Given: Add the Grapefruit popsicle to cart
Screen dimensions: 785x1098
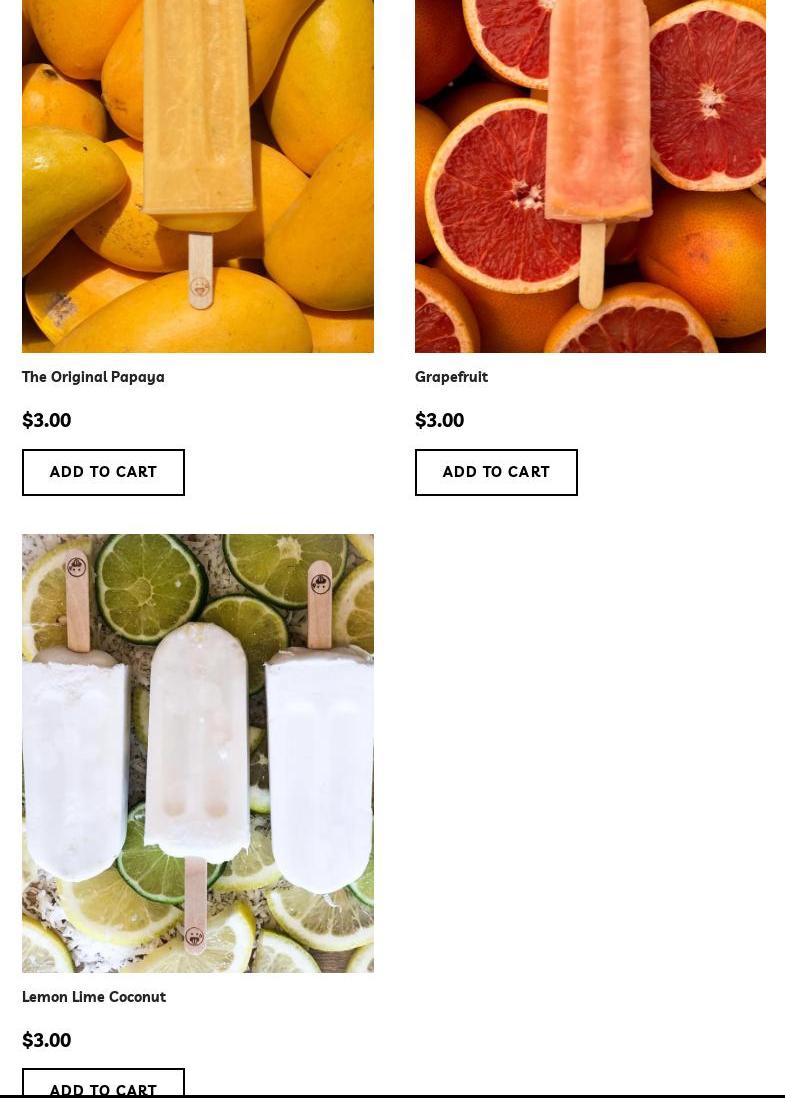Looking at the screenshot, I should point(496,472).
